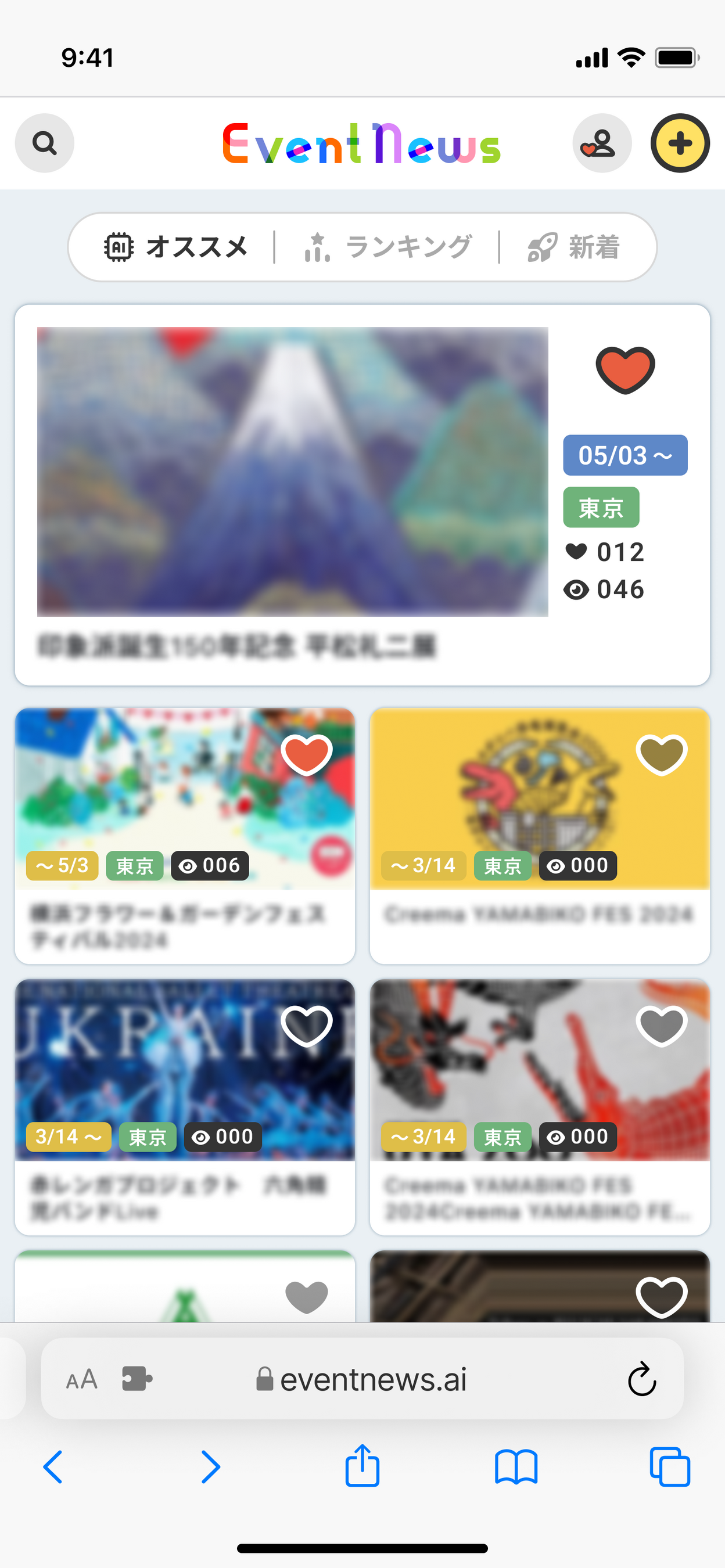Open the favorites profile icon

pos(601,143)
